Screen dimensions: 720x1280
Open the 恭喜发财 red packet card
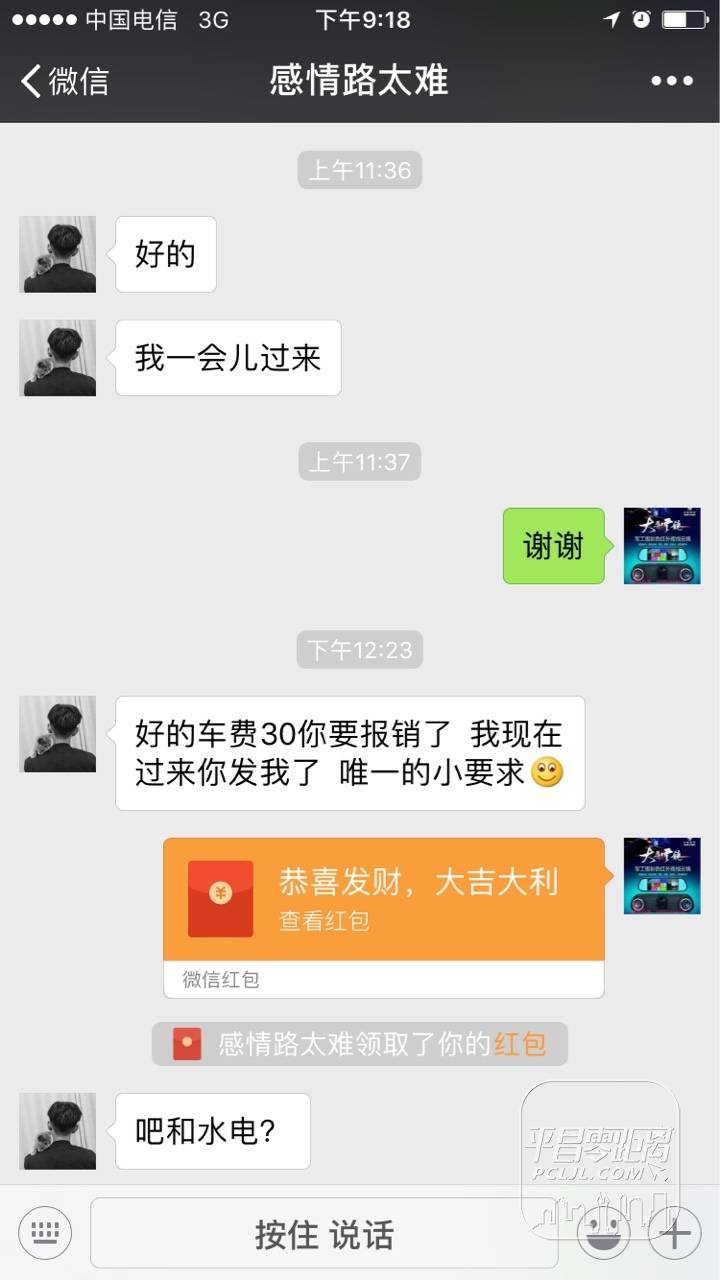[384, 898]
